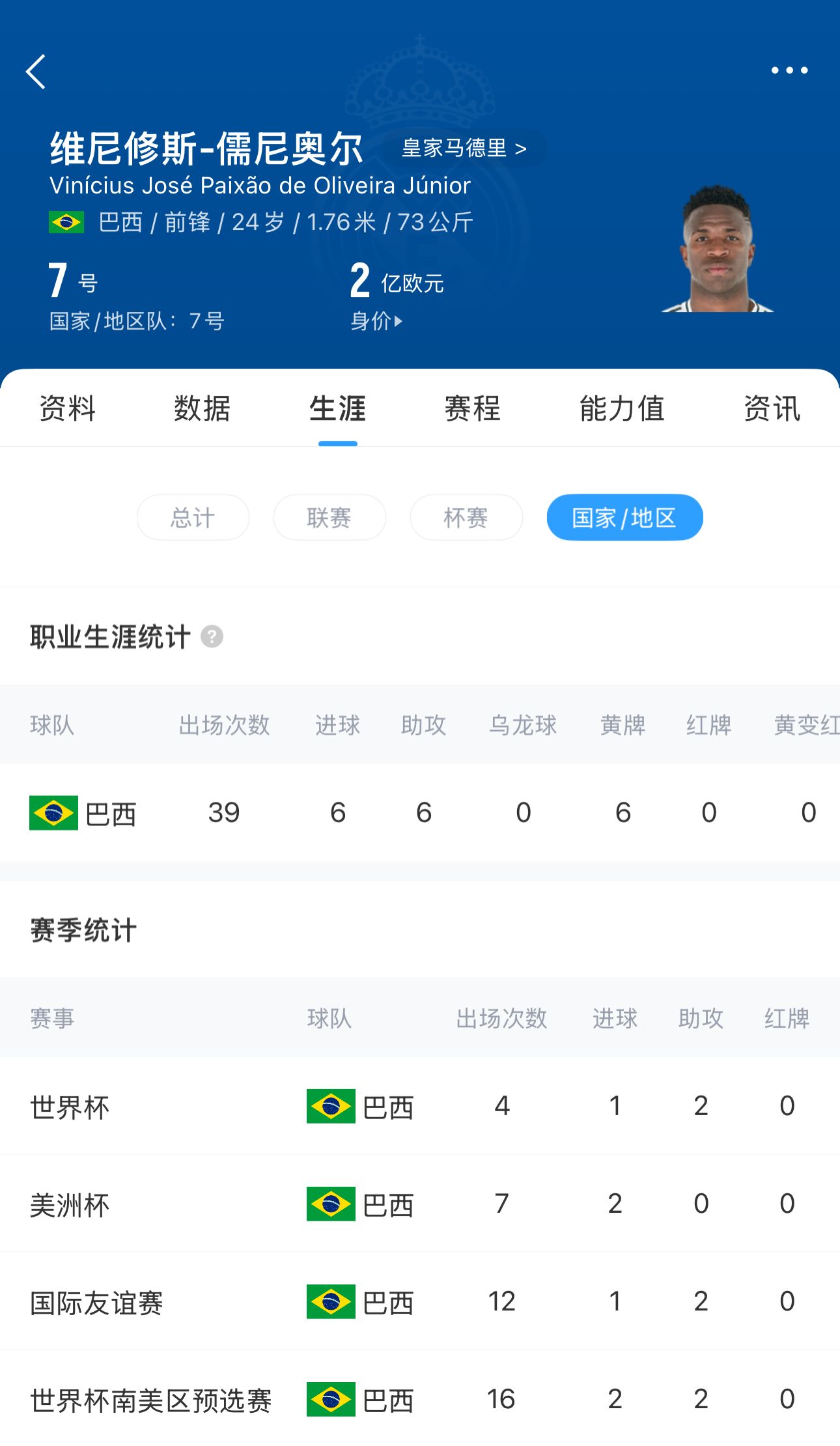Switch to the 数据 tab

coord(203,409)
